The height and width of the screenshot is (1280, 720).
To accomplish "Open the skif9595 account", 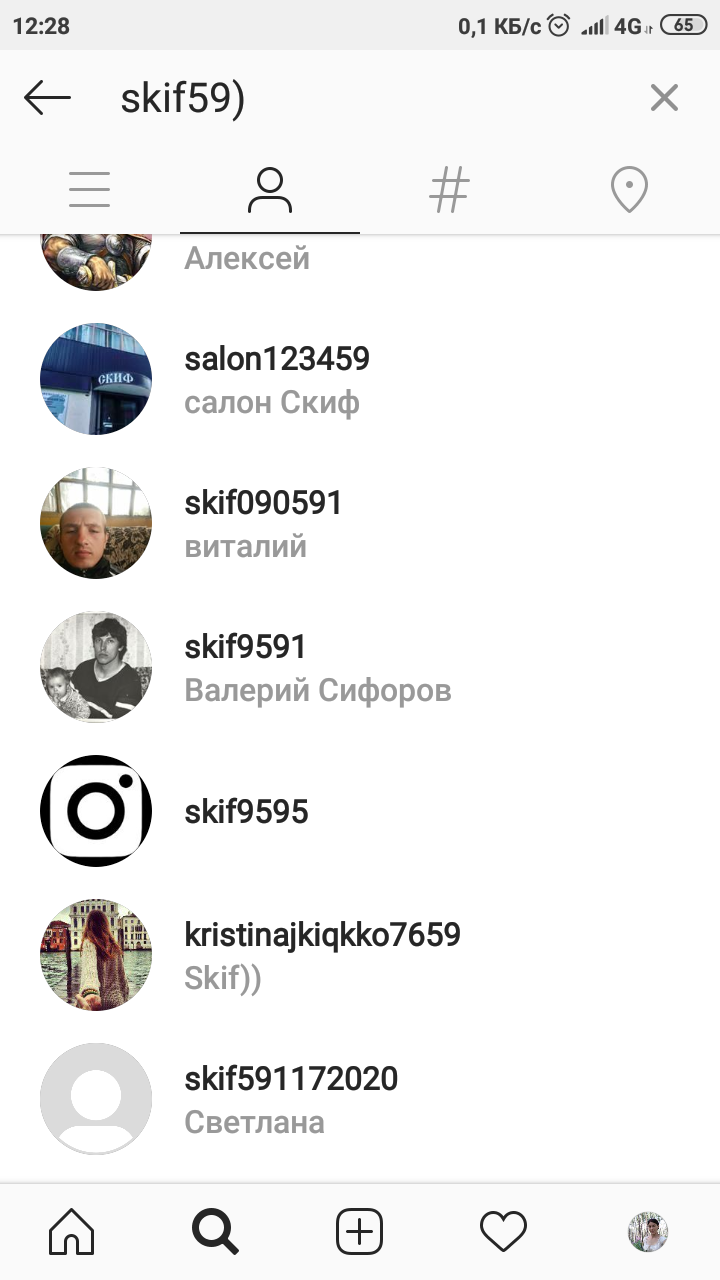I will [x=246, y=811].
